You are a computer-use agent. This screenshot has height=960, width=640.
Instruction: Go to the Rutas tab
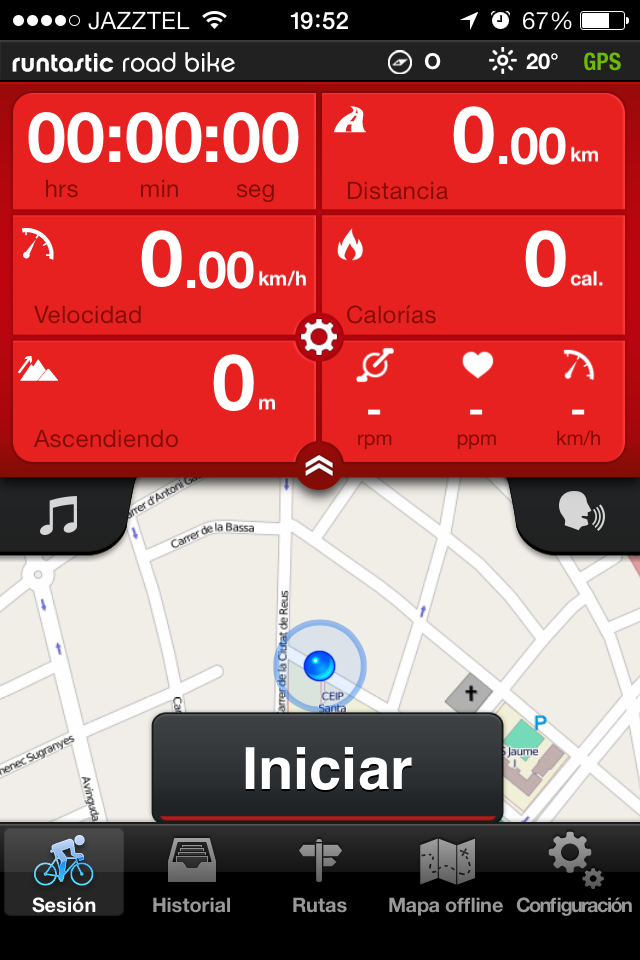click(319, 874)
